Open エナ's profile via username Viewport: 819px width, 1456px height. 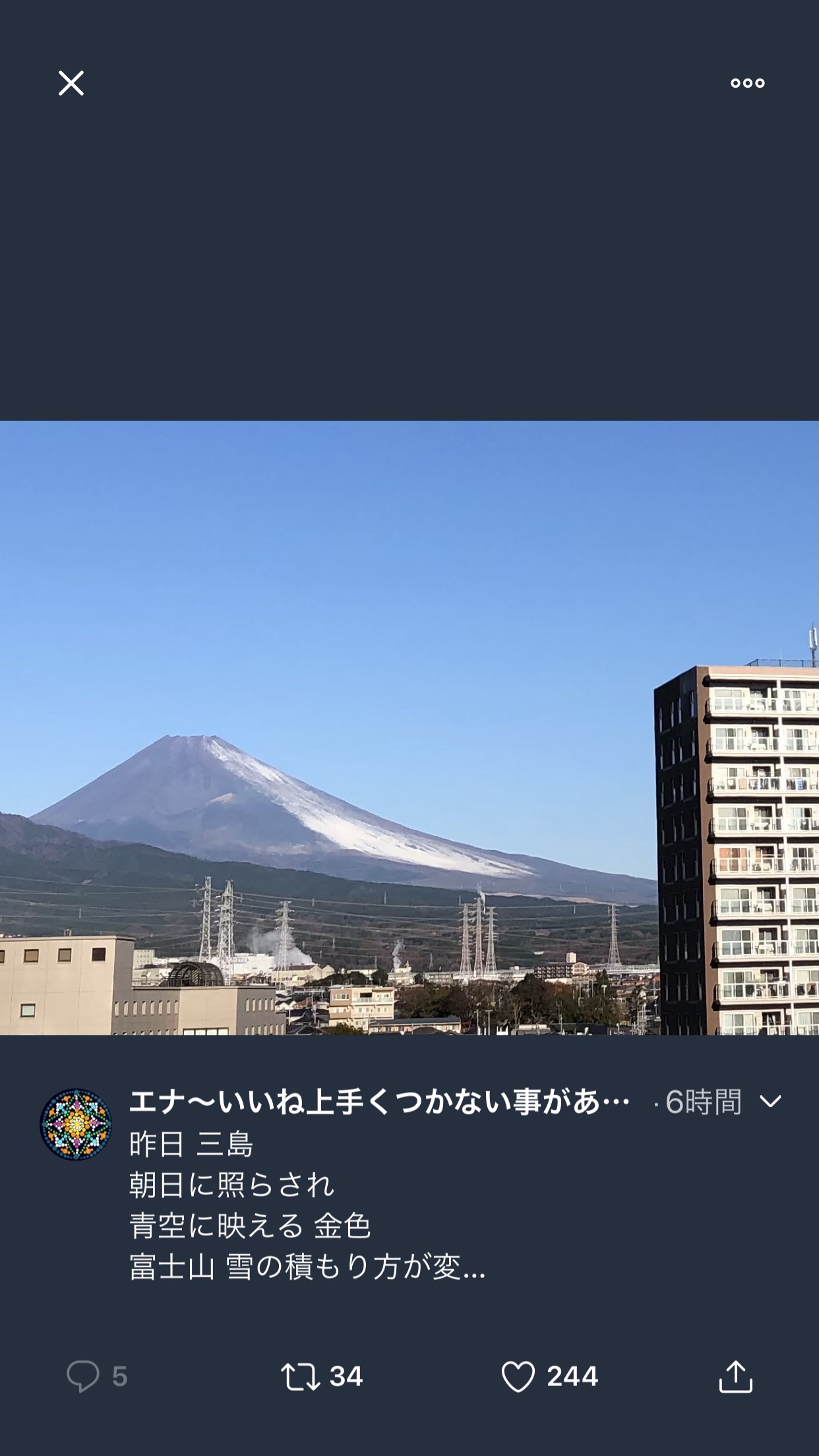click(x=379, y=1102)
